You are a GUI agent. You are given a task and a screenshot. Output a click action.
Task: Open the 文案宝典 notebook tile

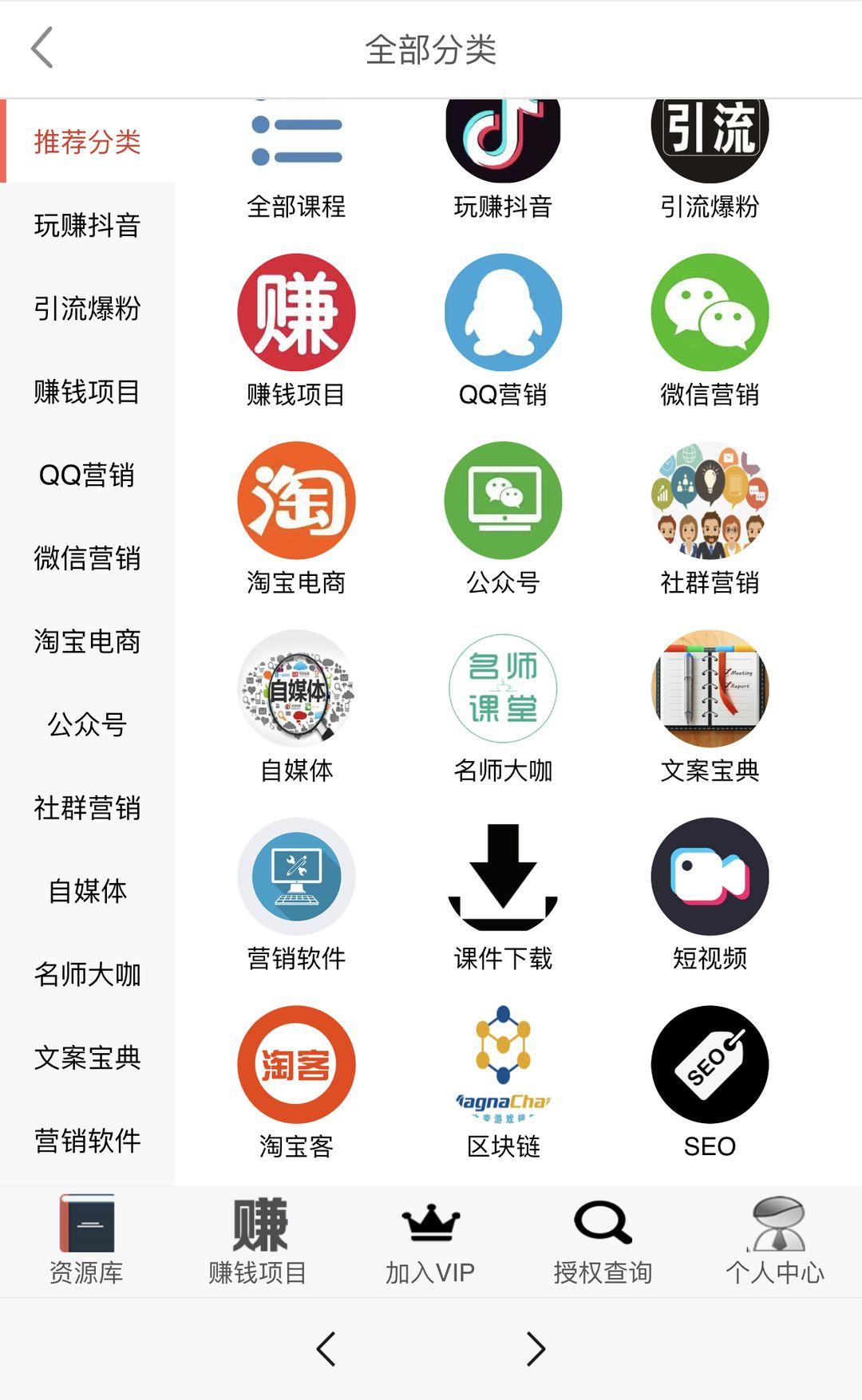click(710, 689)
